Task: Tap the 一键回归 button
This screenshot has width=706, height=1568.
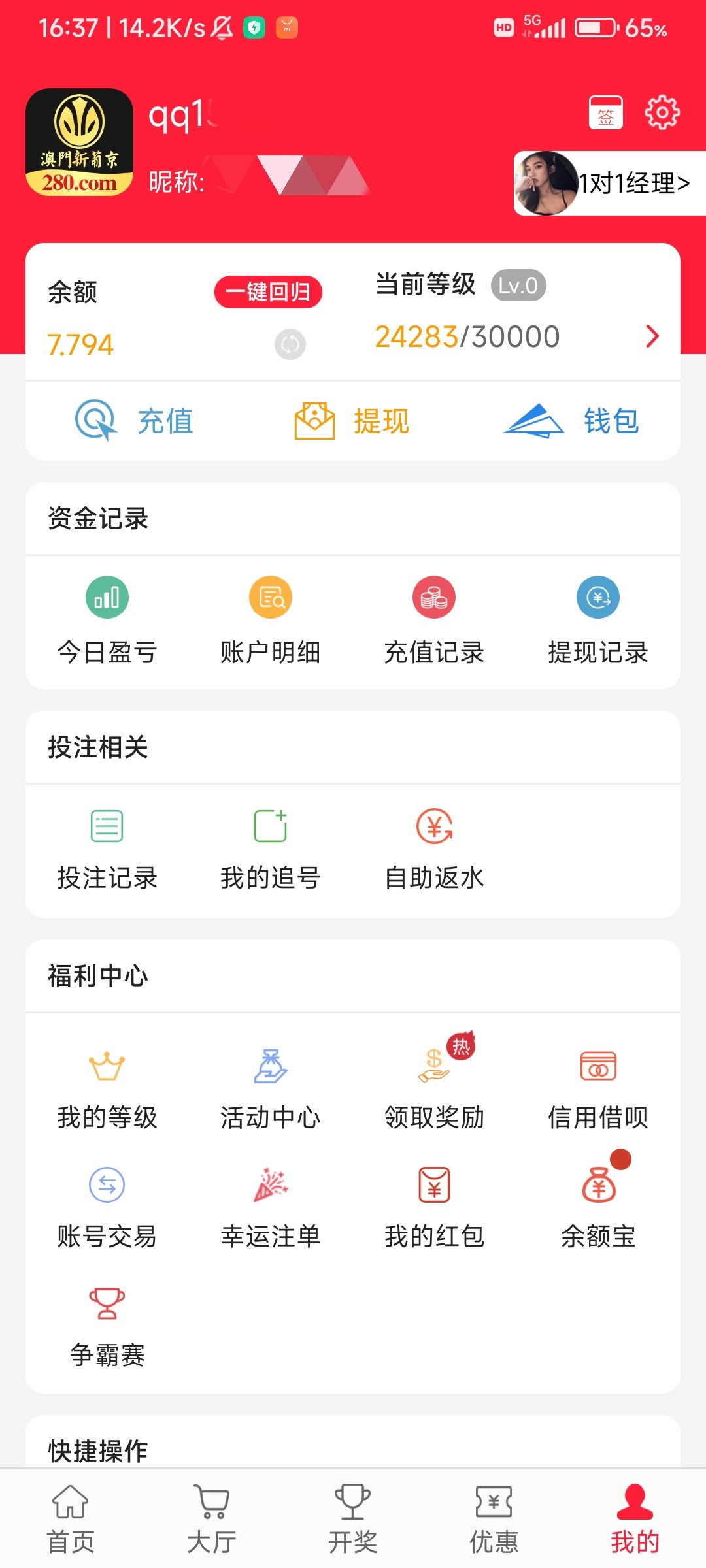Action: point(268,292)
